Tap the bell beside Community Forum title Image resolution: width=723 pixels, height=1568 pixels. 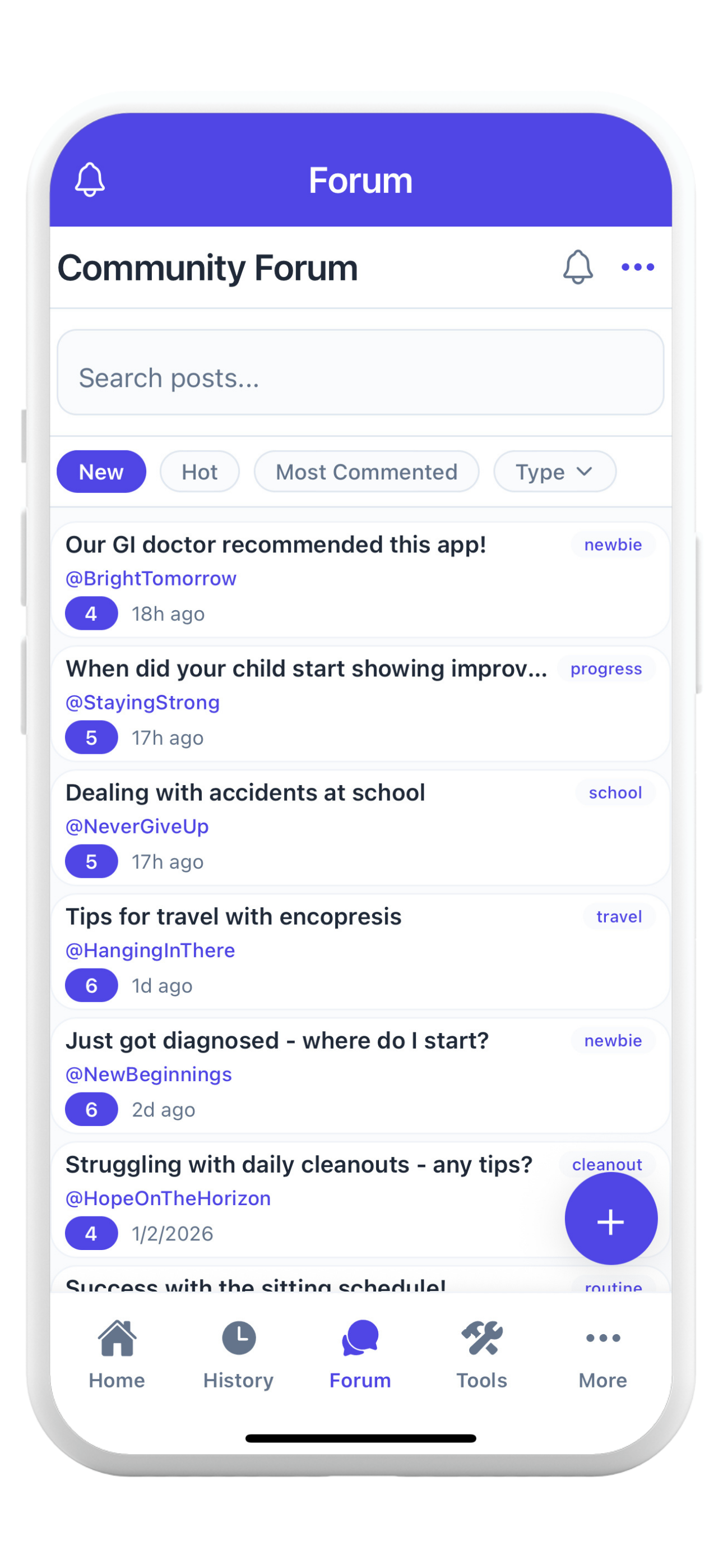click(x=577, y=266)
